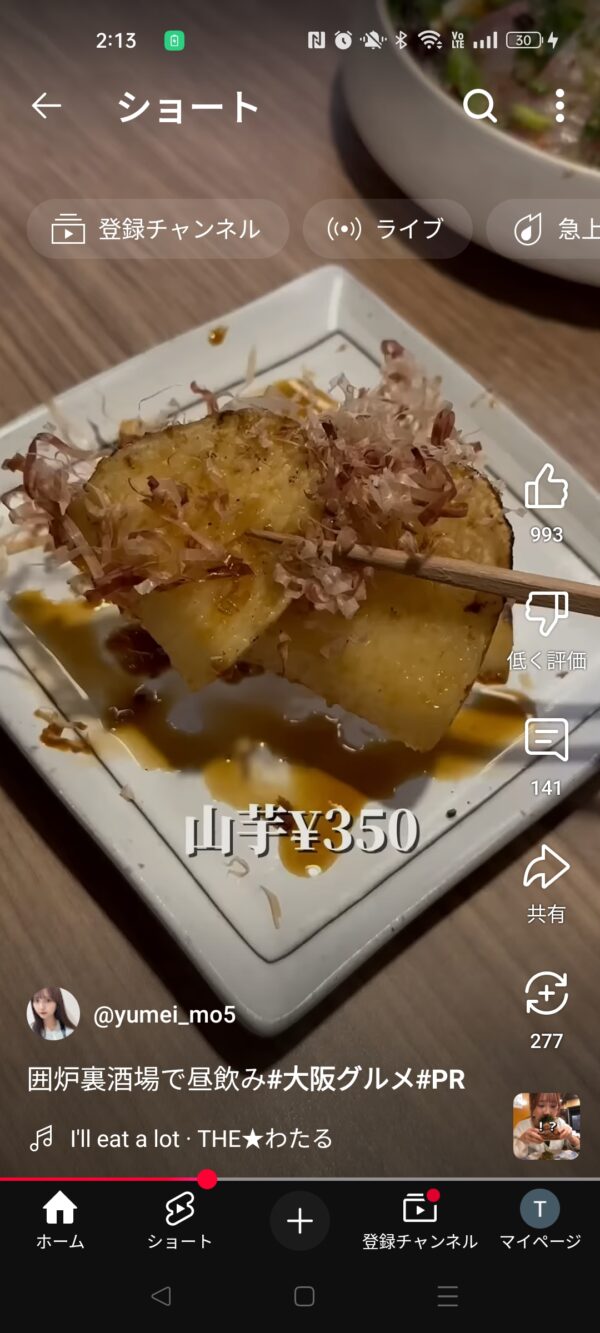Share this short via 共有
This screenshot has width=600, height=1333.
pyautogui.click(x=546, y=868)
